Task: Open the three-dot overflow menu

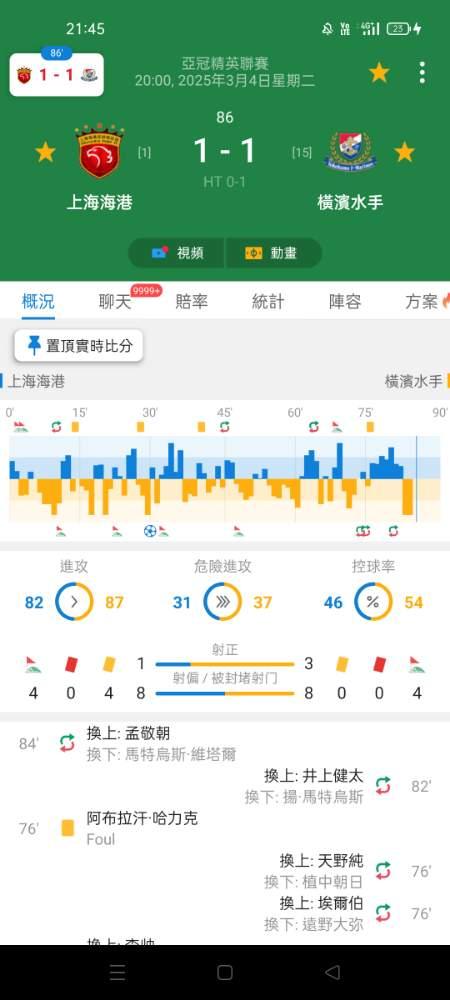Action: click(x=422, y=73)
